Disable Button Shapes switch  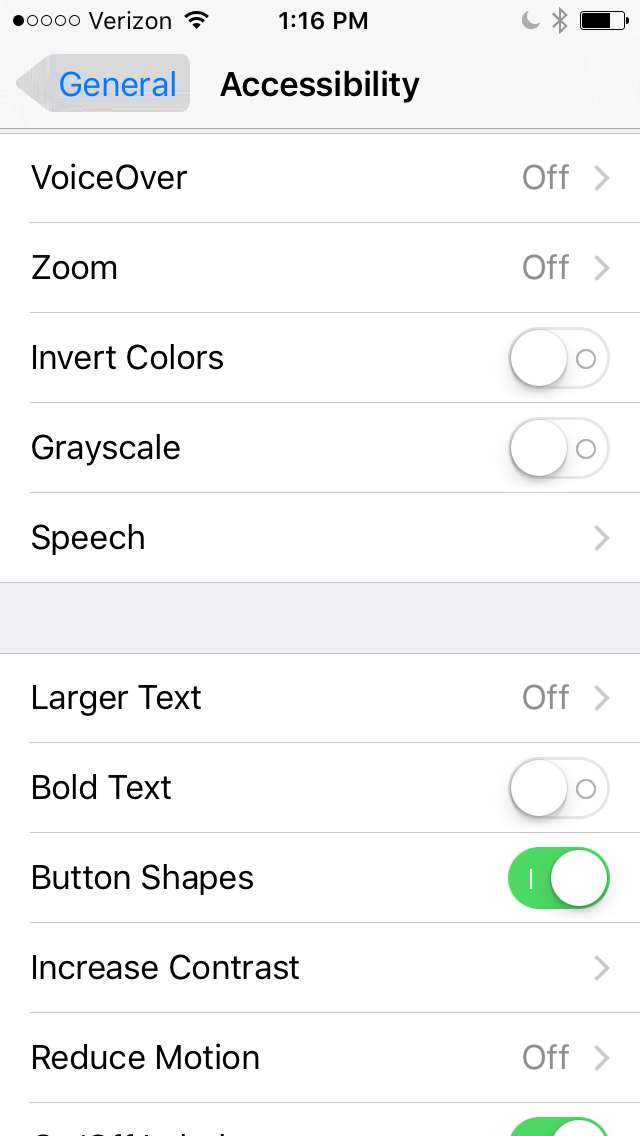[558, 878]
